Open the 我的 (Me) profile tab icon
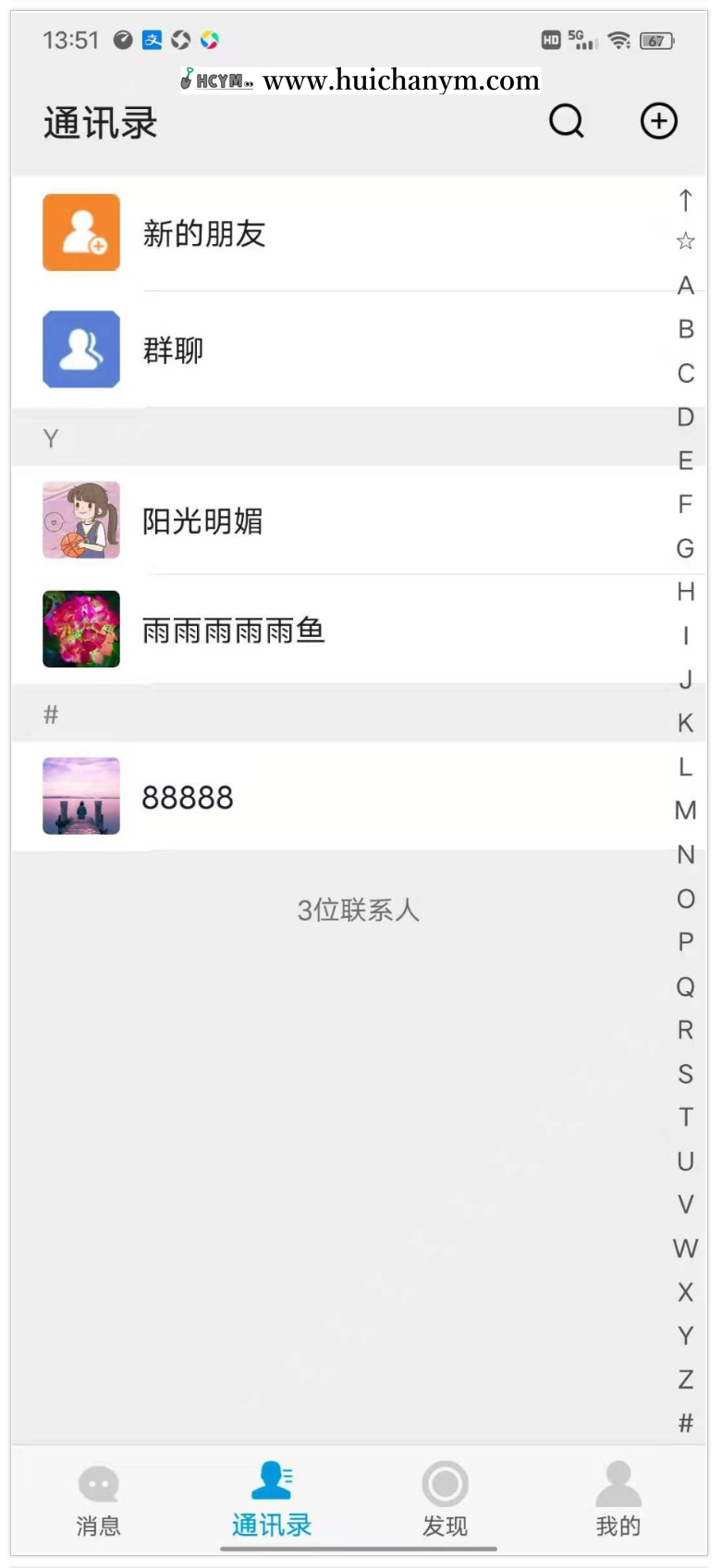 618,1484
